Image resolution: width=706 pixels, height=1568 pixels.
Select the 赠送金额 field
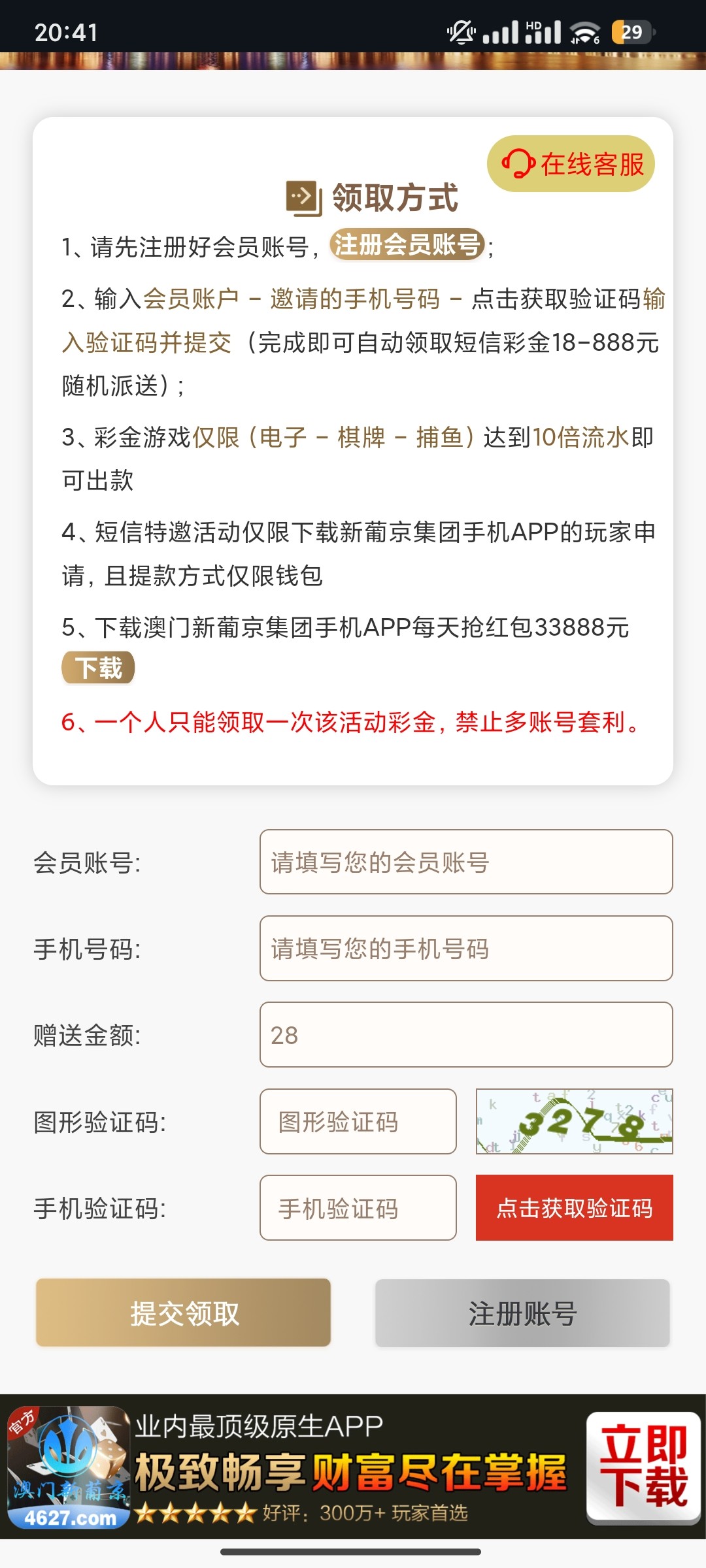[x=465, y=1035]
